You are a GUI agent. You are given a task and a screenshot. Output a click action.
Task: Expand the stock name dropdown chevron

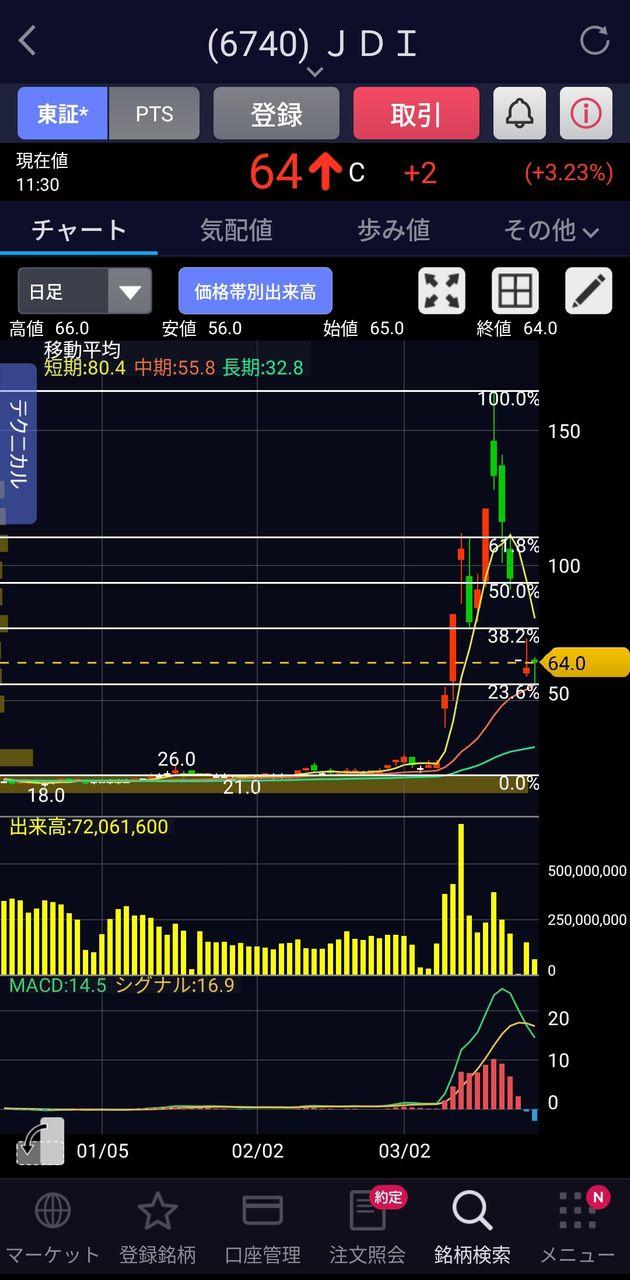(x=314, y=71)
